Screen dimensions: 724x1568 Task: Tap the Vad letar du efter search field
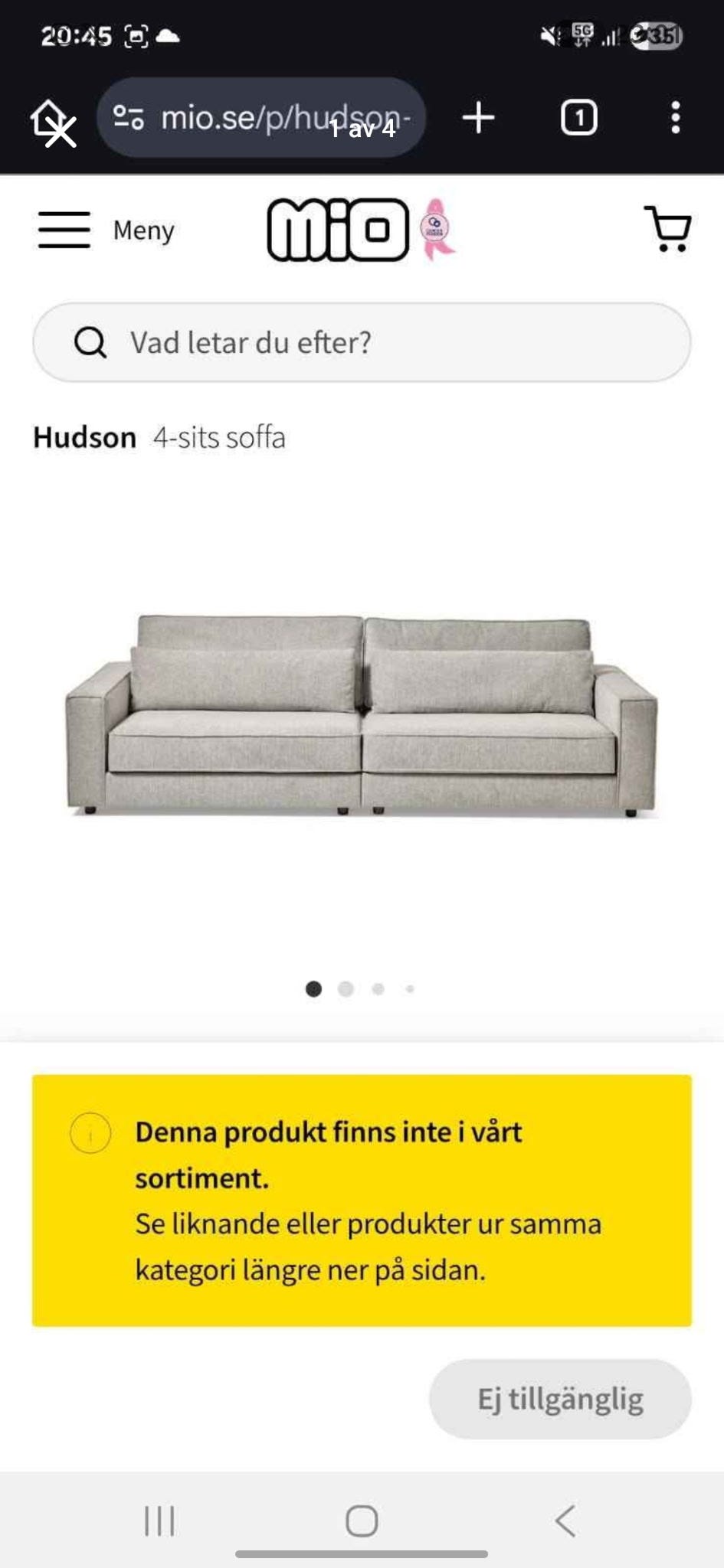[x=253, y=342]
